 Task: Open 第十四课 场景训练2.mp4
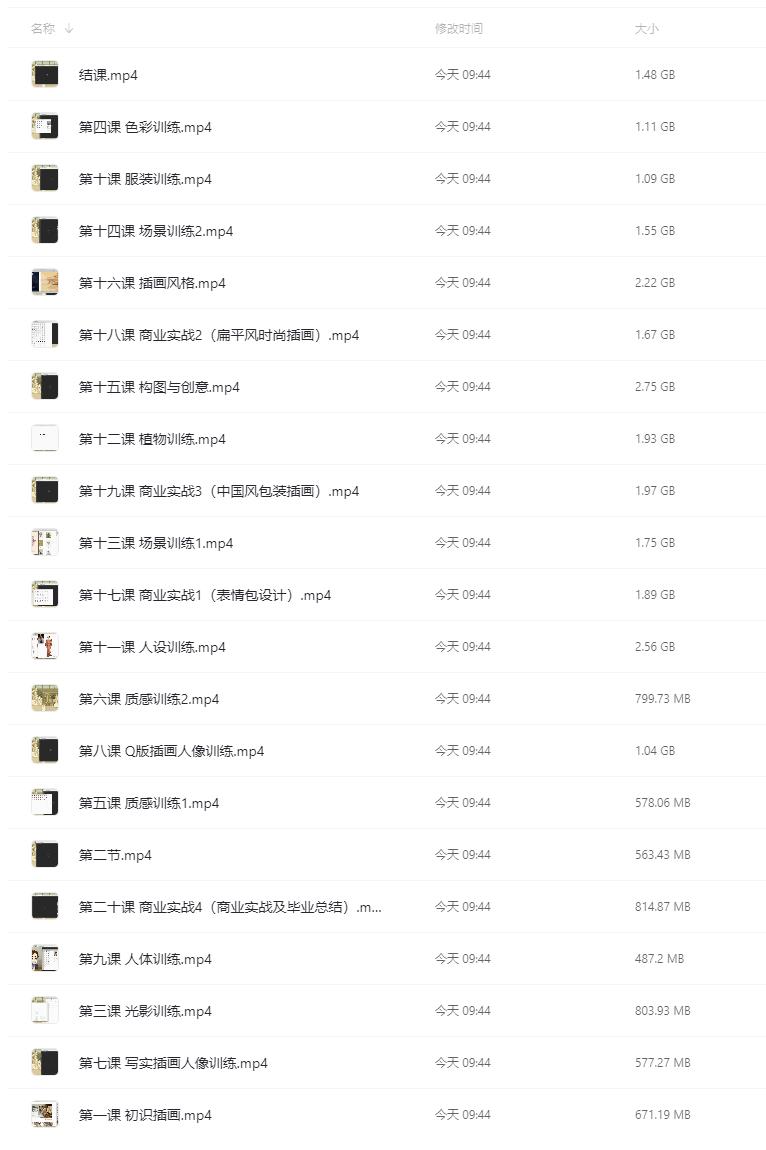[x=155, y=231]
